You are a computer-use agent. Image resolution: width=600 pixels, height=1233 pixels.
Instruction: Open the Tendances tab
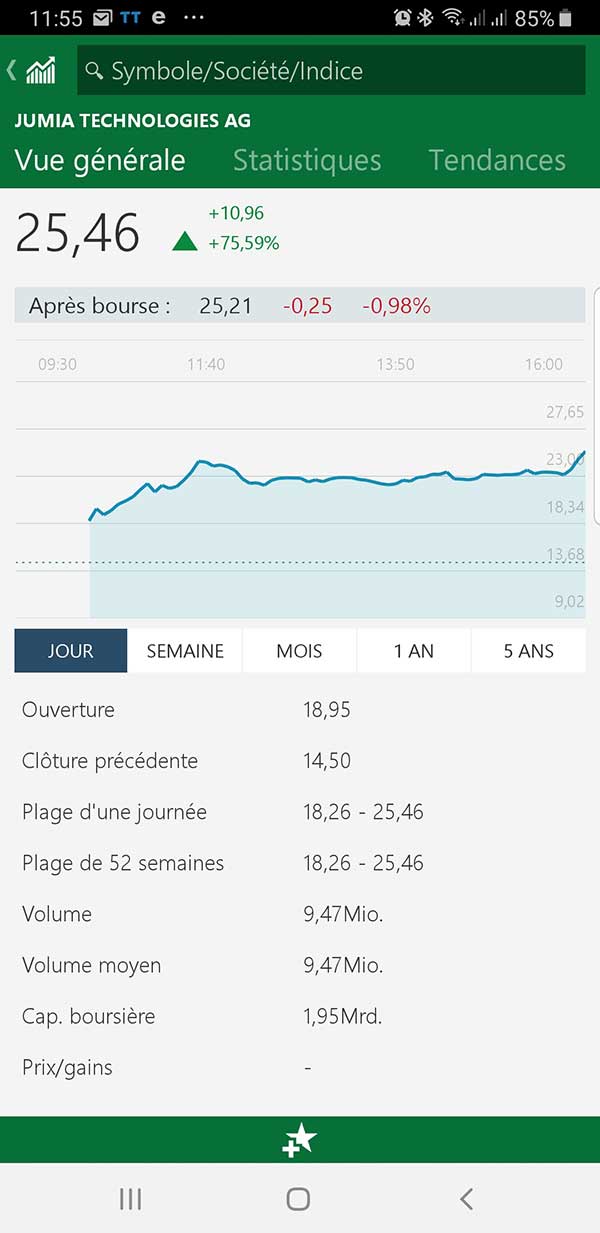[x=497, y=160]
